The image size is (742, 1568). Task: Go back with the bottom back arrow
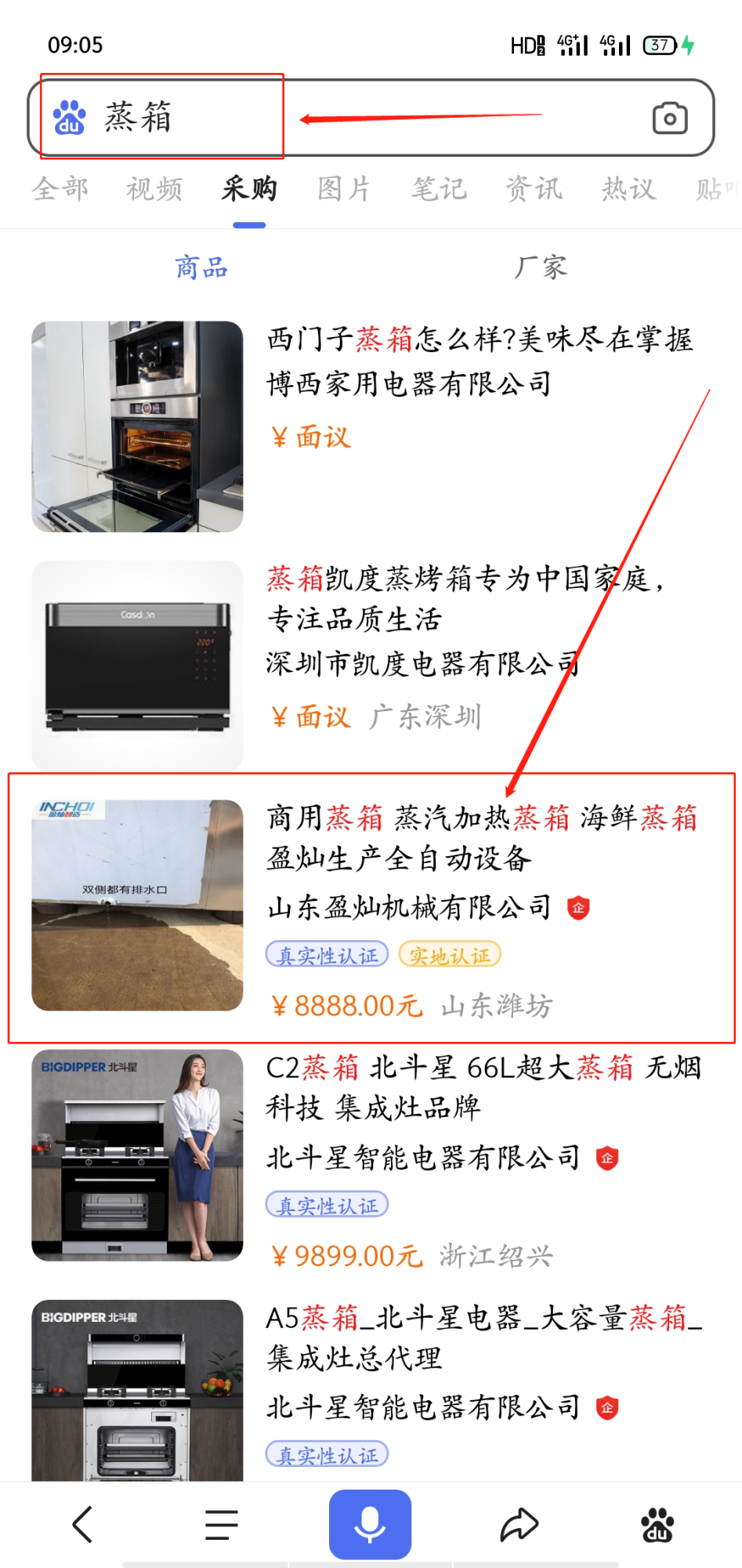pyautogui.click(x=82, y=1525)
